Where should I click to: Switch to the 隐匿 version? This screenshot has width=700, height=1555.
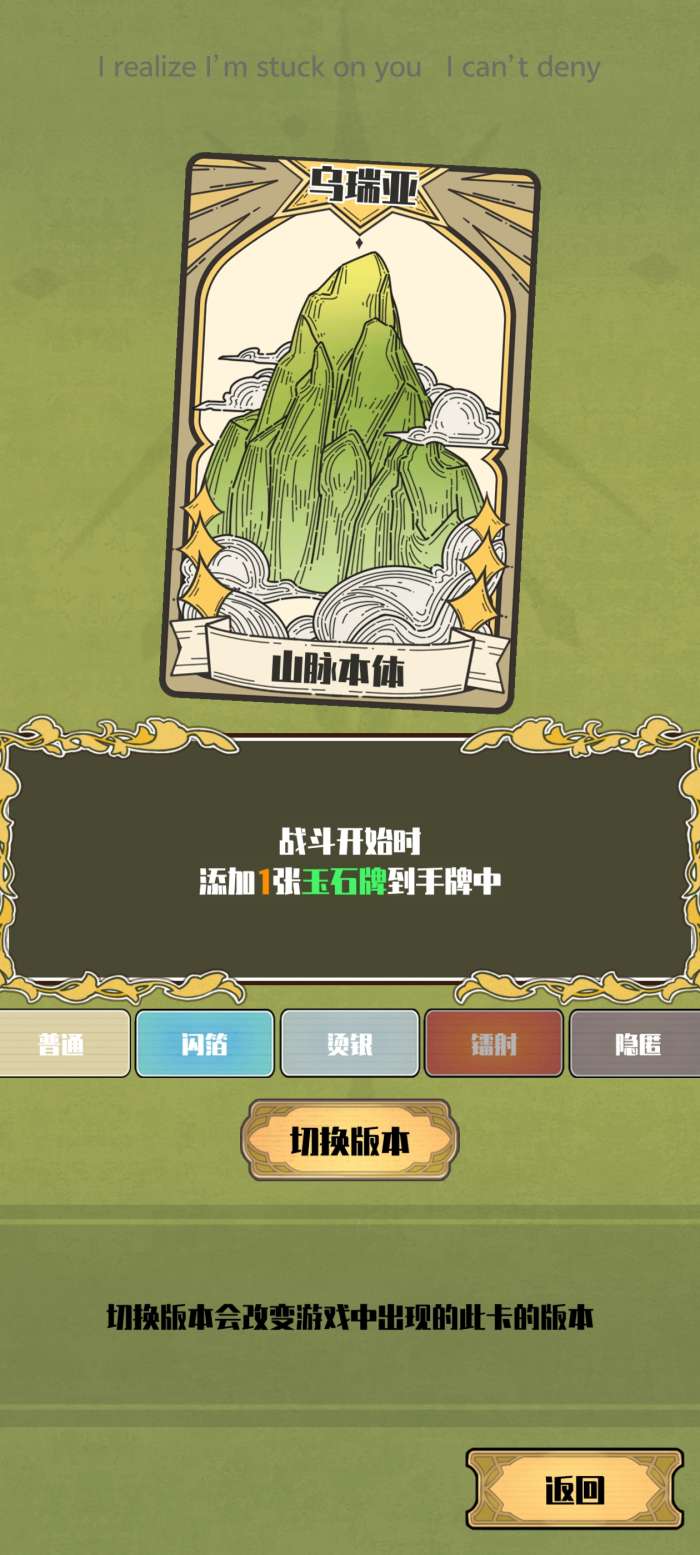(x=636, y=1044)
